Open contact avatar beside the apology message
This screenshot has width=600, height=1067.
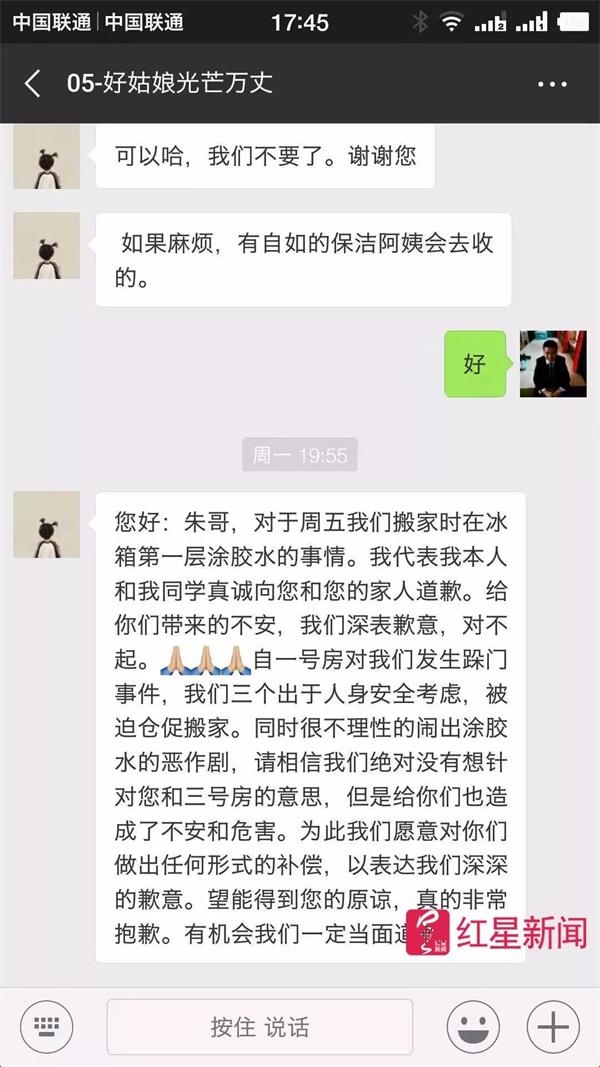point(46,525)
